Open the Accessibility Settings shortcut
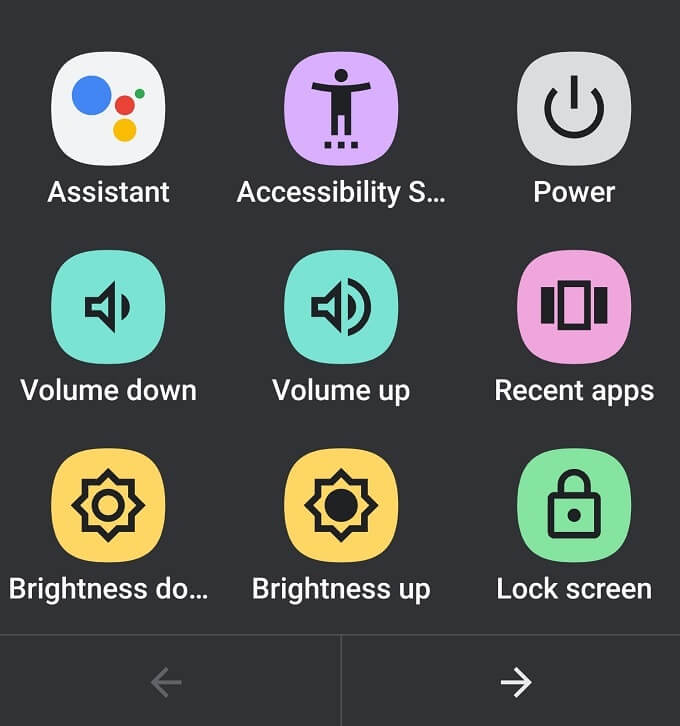Viewport: 680px width, 726px height. click(341, 109)
